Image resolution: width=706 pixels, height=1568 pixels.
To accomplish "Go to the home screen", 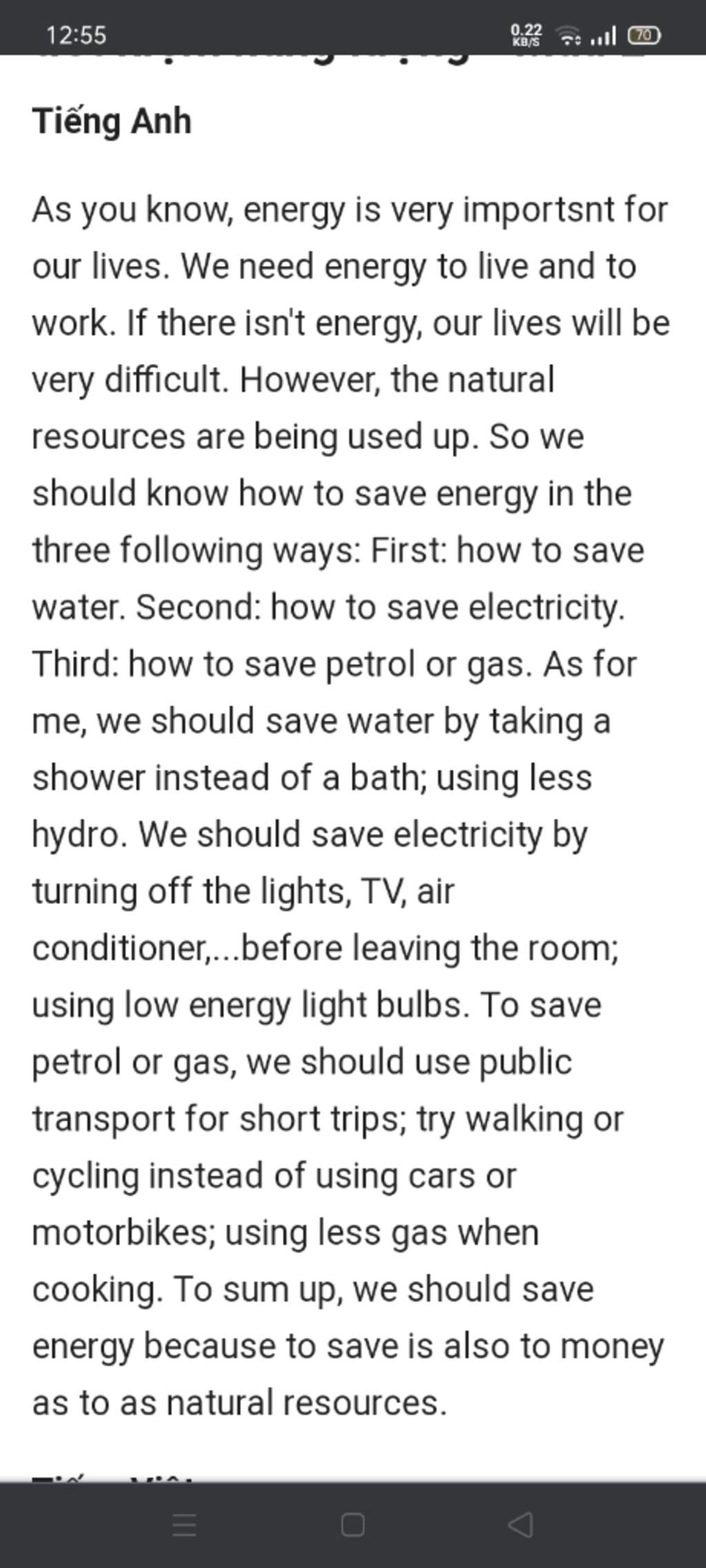I will tap(353, 1525).
